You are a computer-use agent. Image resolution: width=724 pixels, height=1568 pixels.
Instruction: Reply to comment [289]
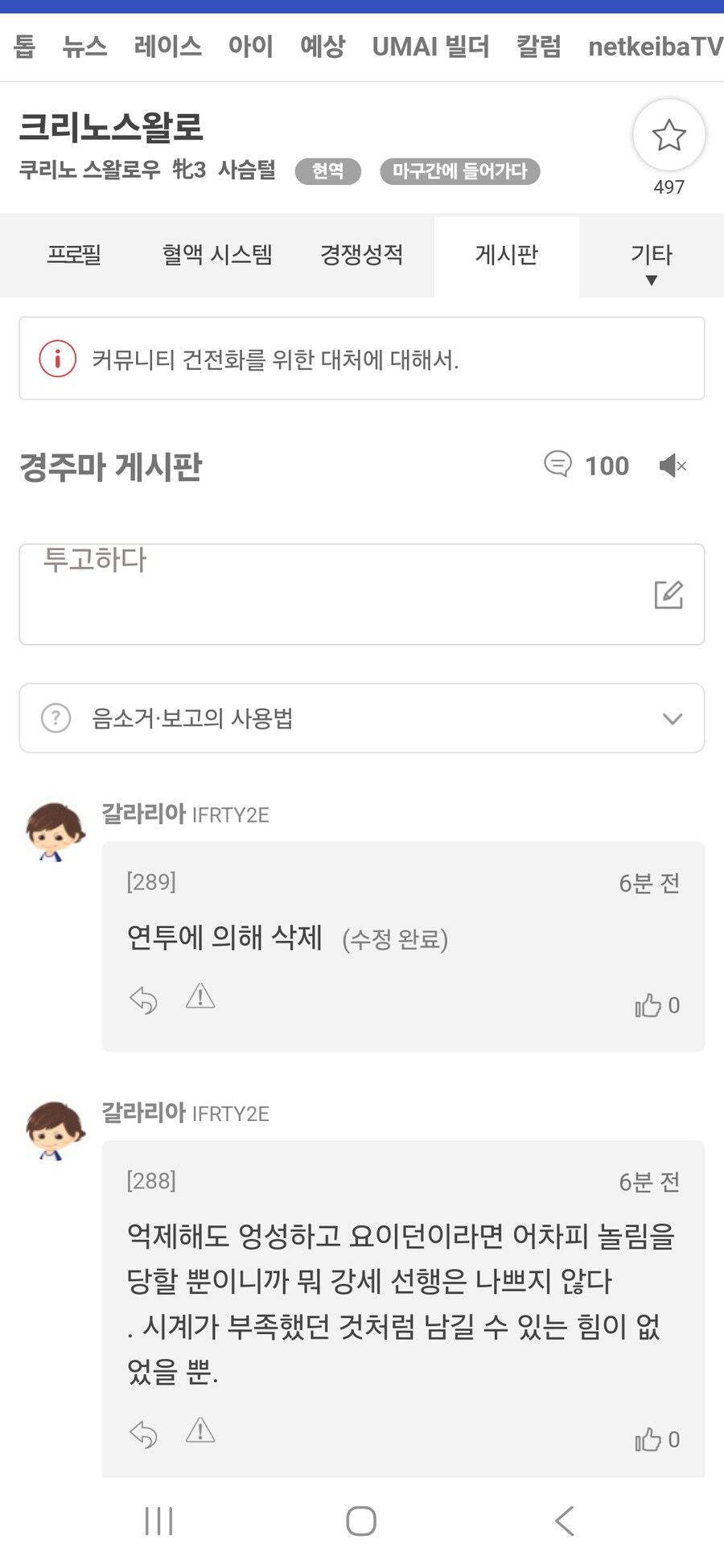coord(143,1000)
